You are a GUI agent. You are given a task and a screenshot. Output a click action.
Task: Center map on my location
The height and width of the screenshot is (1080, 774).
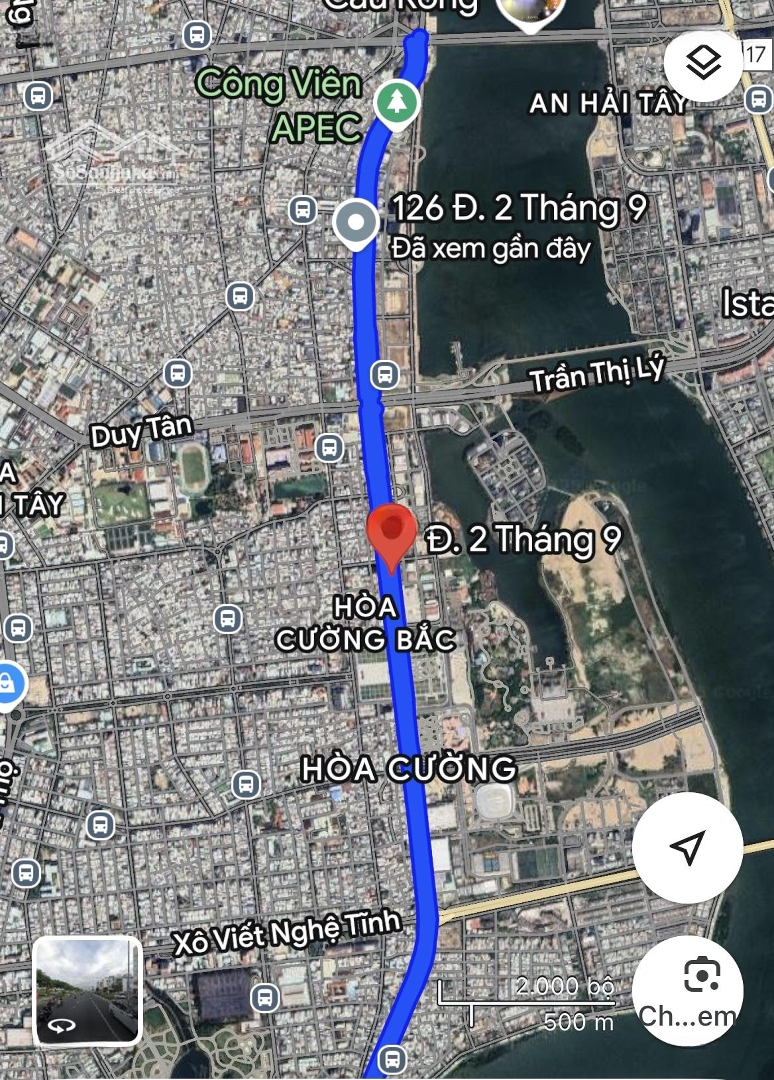click(687, 848)
